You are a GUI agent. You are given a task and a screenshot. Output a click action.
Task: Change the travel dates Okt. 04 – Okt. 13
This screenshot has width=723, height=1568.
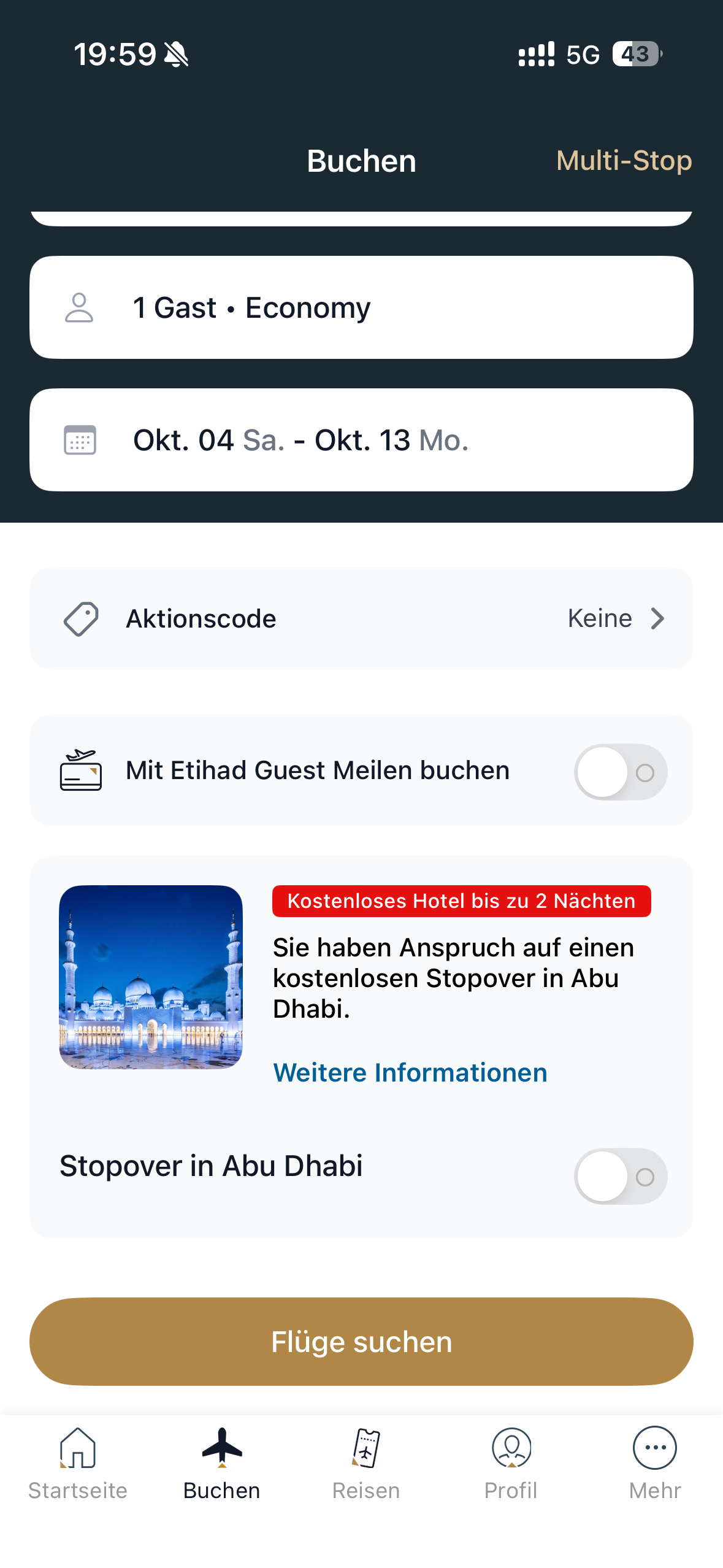[361, 440]
